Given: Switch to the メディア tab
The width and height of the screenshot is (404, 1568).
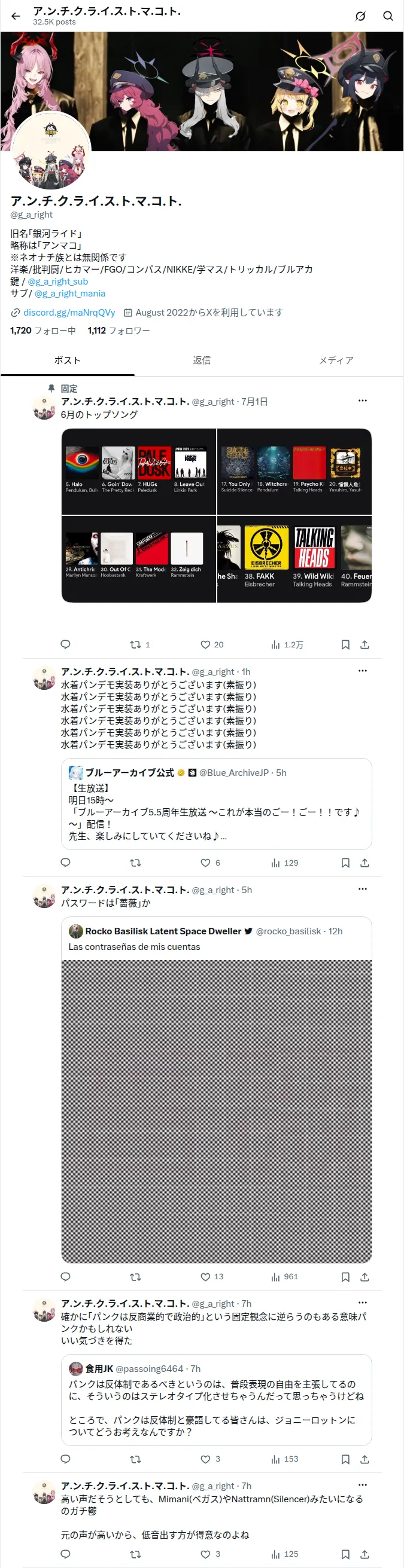Looking at the screenshot, I should [x=336, y=360].
